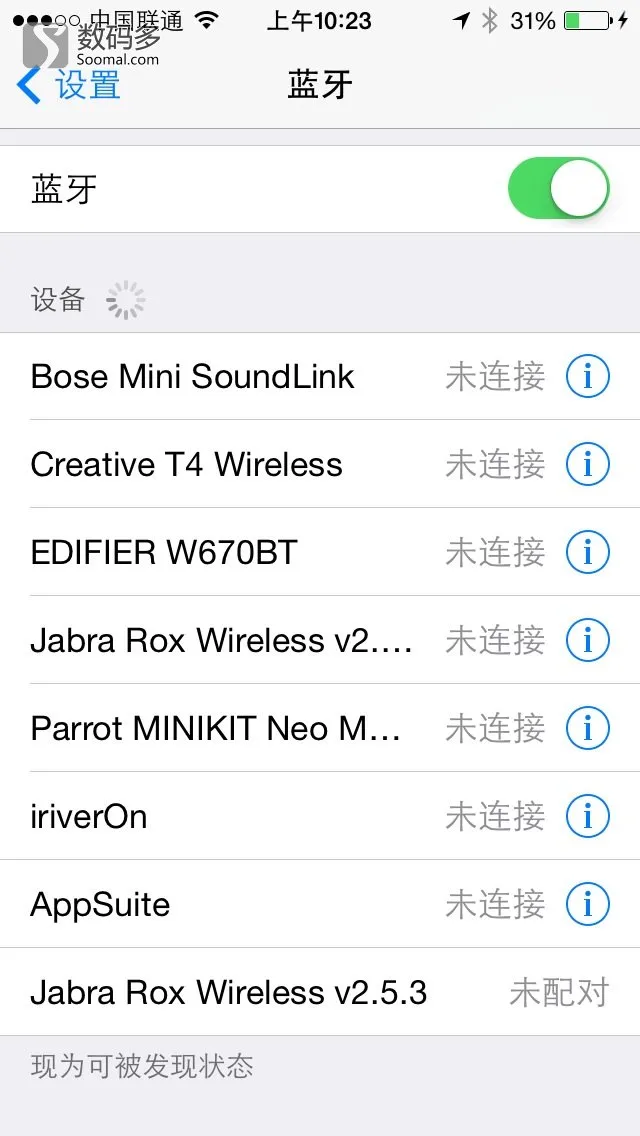
Task: Connect to AppSuite
Action: 320,904
